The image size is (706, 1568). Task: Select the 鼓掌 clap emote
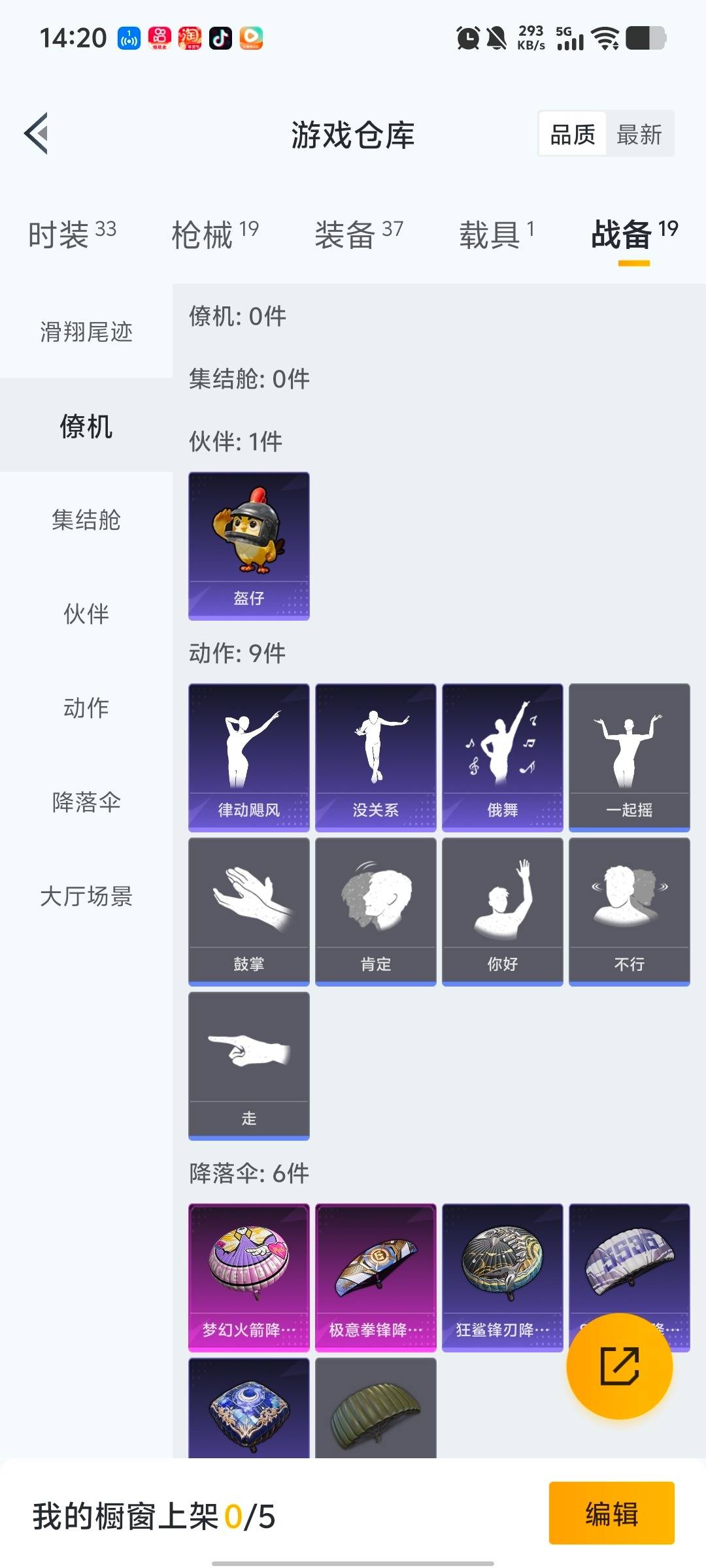248,911
